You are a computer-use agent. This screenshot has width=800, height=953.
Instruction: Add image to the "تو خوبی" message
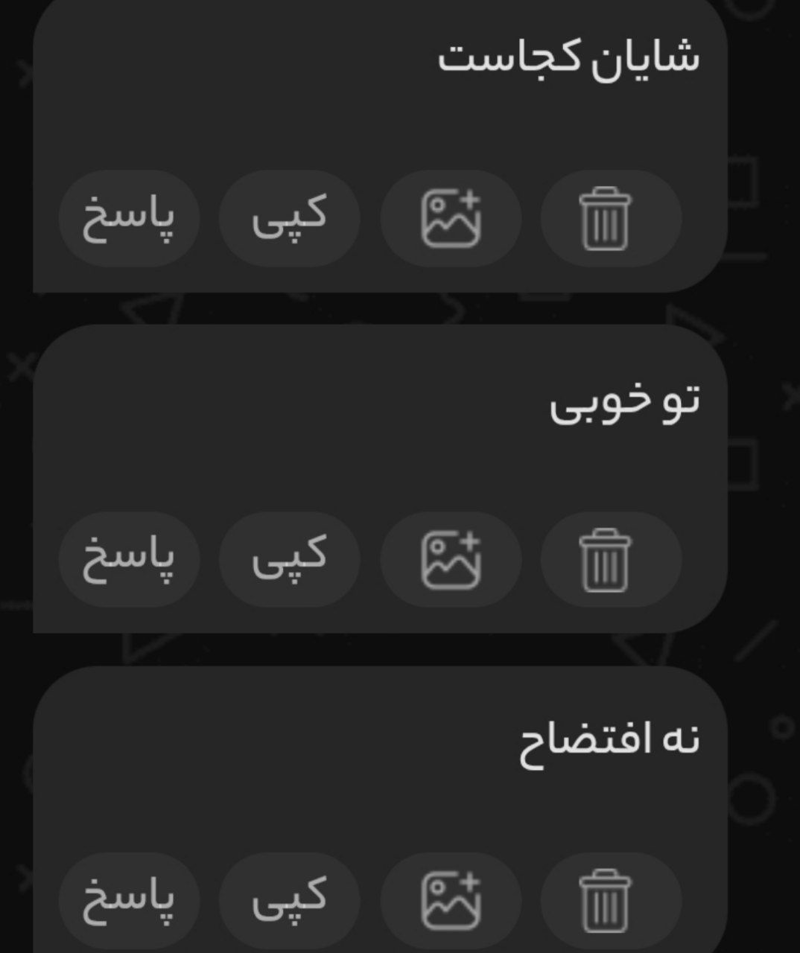click(x=451, y=561)
